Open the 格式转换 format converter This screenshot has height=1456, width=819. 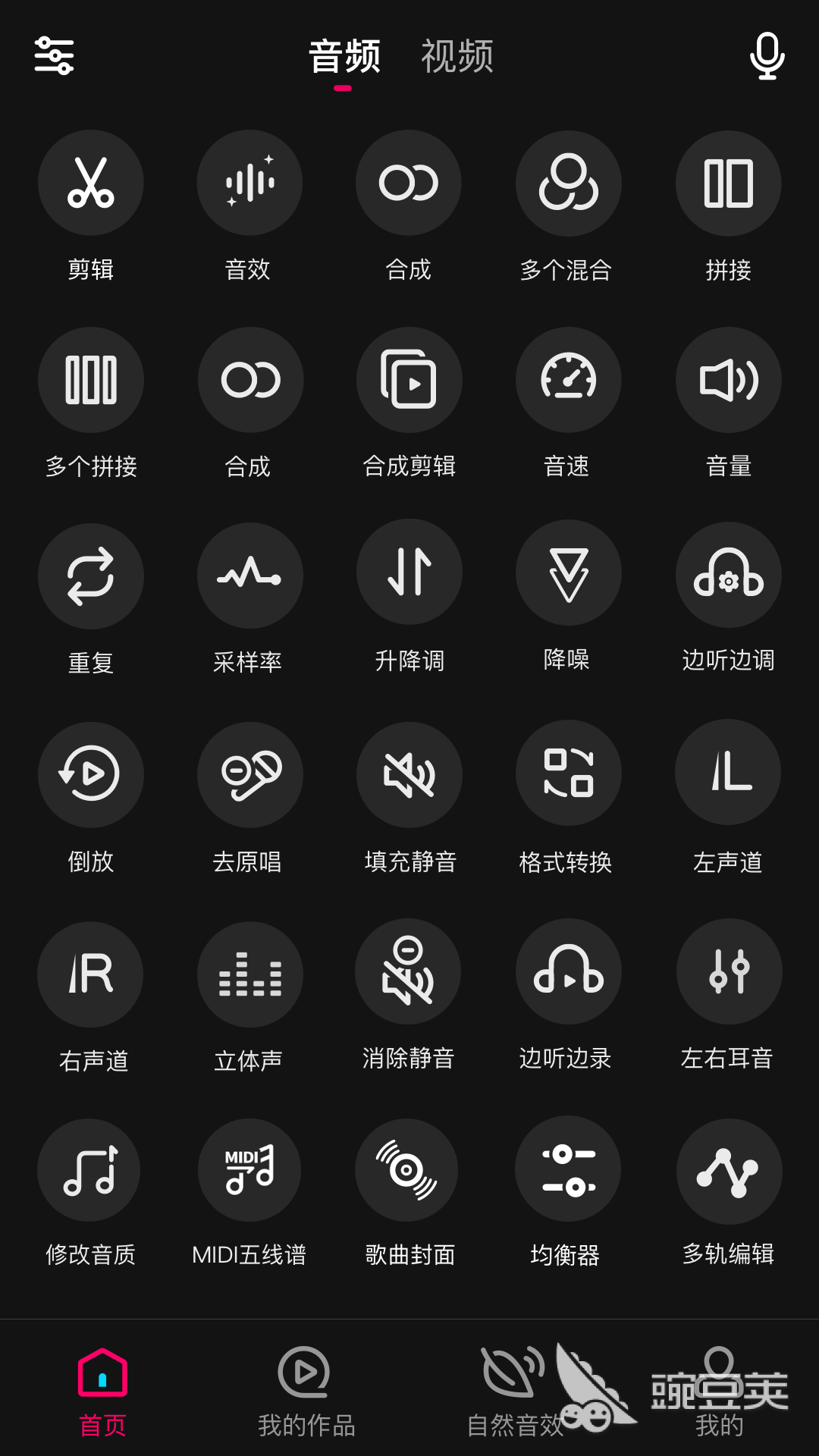[x=568, y=773]
